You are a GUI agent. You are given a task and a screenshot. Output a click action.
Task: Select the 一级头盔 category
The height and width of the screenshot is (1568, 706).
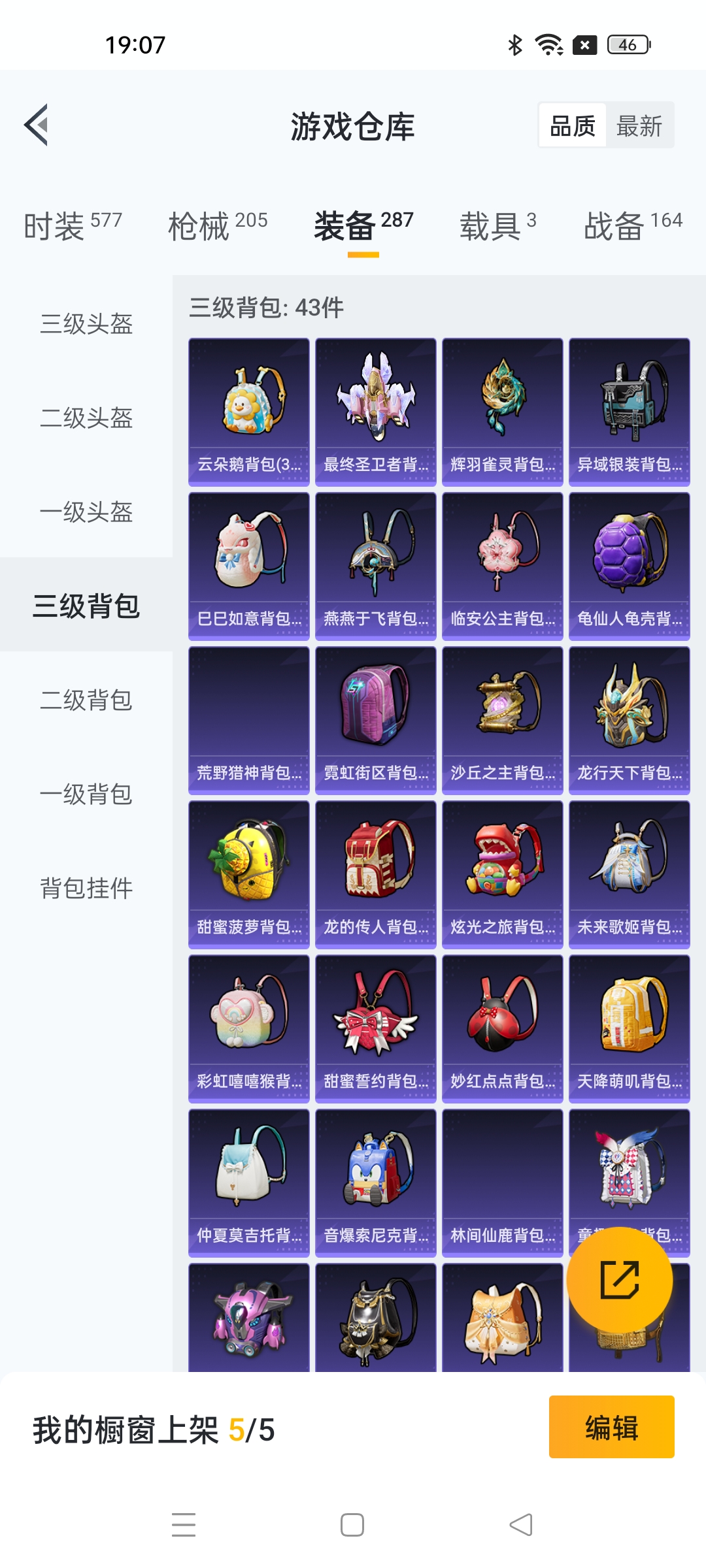click(x=86, y=512)
